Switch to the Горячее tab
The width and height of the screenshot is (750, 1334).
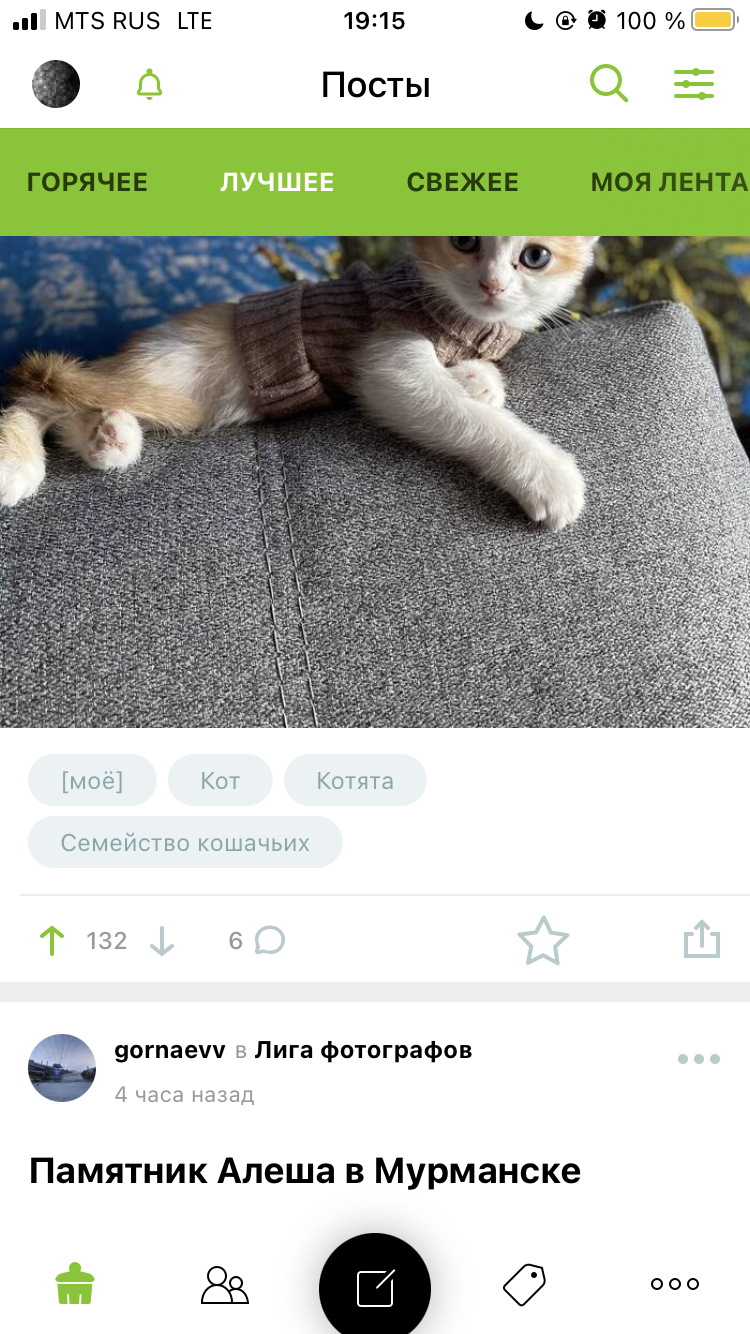(x=87, y=182)
